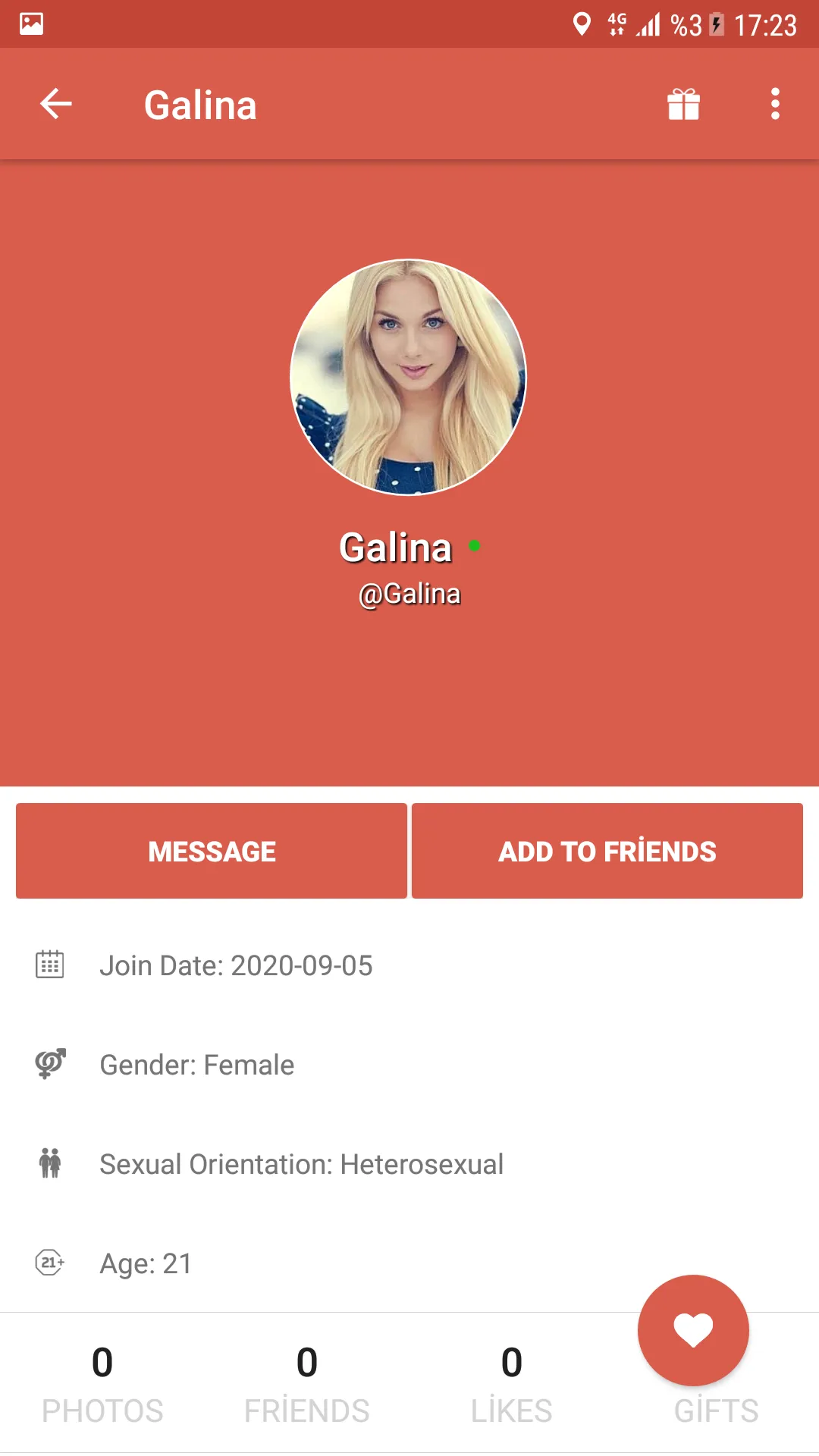
Task: Click the image icon in the status bar
Action: point(30,23)
